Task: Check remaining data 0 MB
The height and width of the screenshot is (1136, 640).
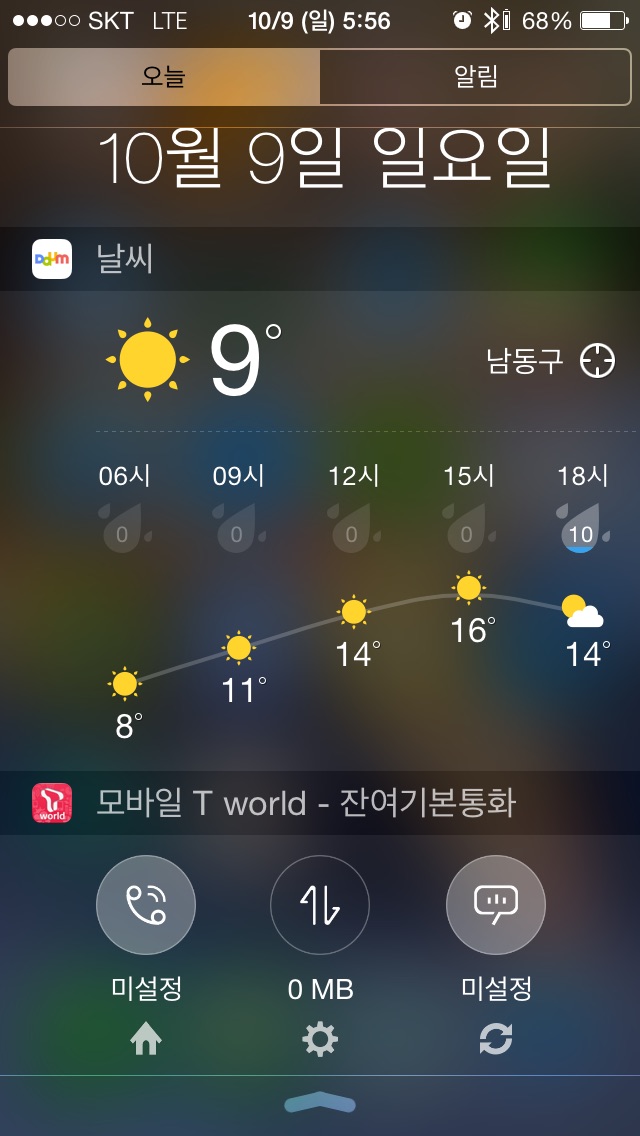Action: click(x=320, y=906)
